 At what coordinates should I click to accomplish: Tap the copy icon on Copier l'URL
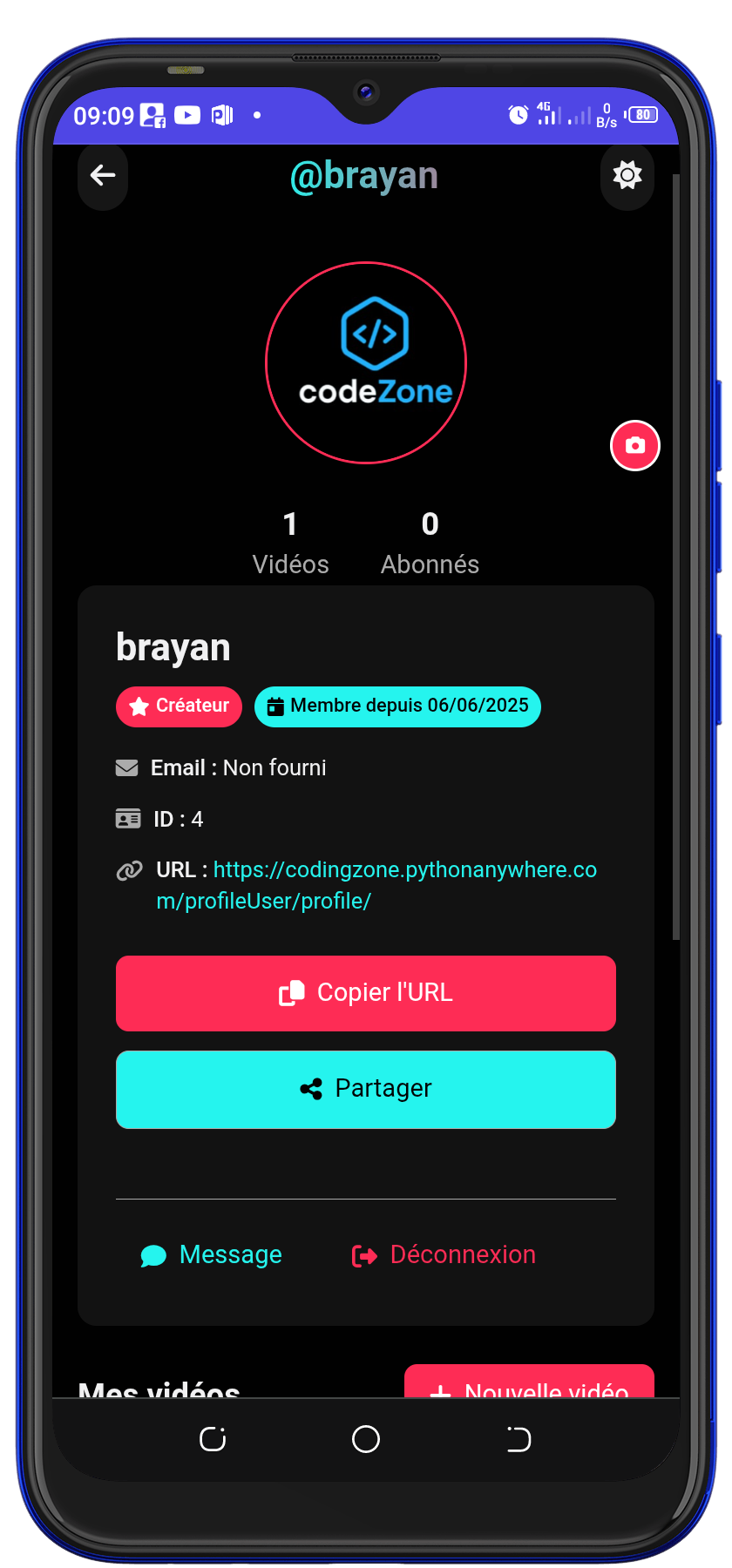tap(291, 992)
